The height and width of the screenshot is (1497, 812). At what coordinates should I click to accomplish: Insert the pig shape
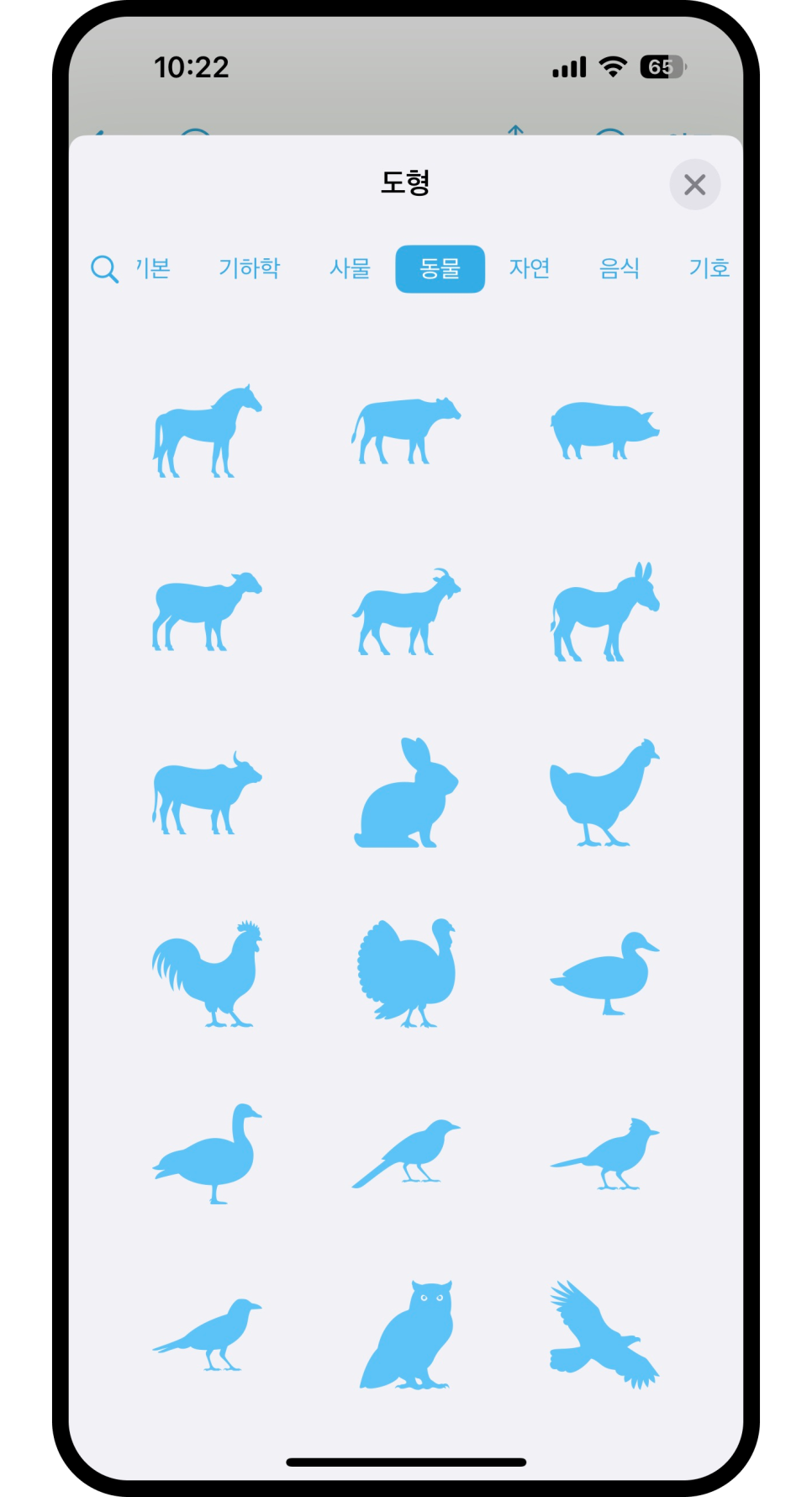click(604, 430)
